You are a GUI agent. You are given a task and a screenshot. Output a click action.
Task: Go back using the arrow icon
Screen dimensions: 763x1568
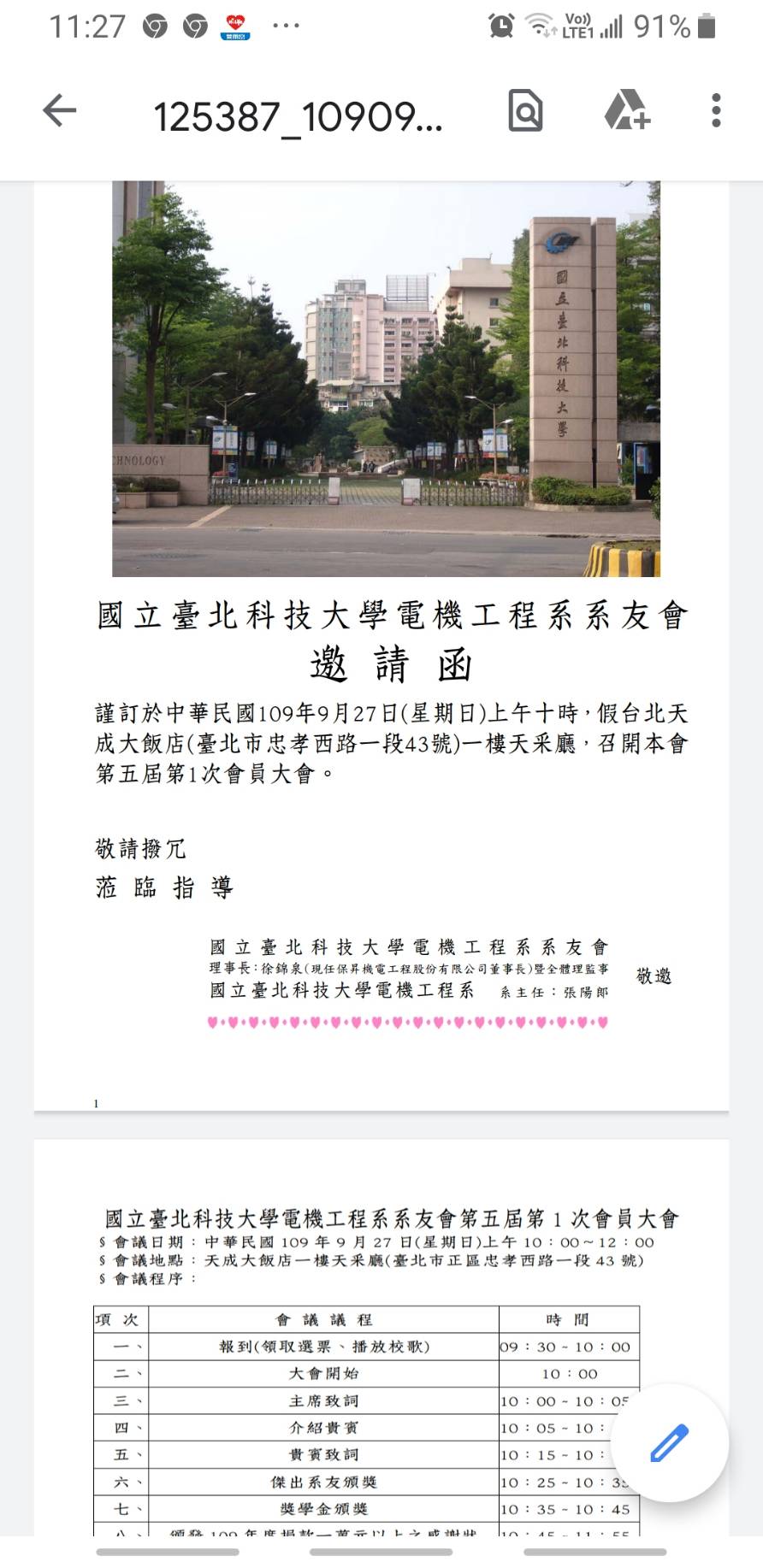pyautogui.click(x=60, y=111)
